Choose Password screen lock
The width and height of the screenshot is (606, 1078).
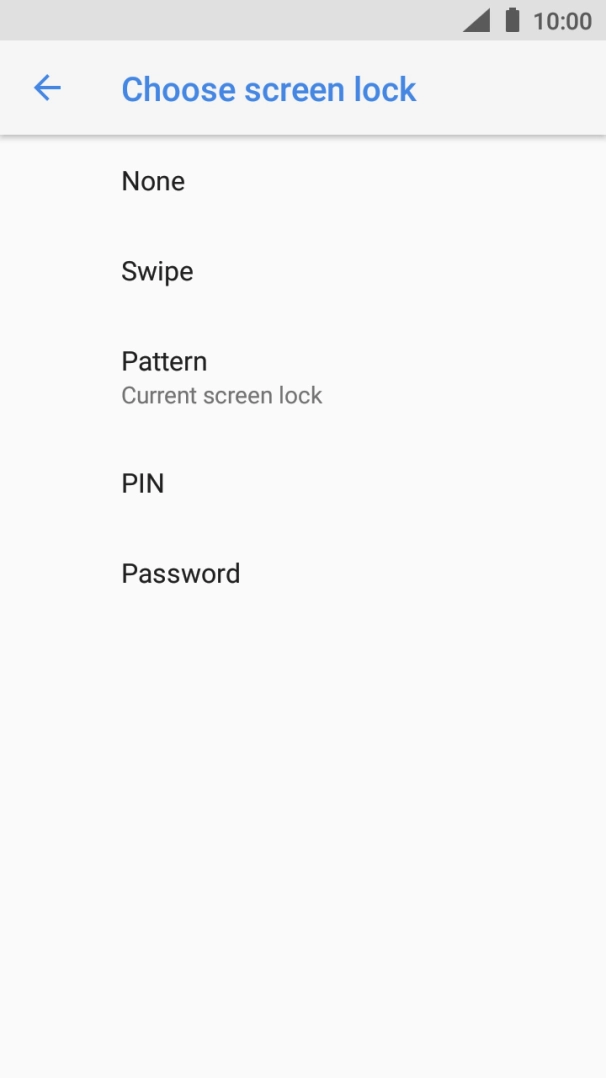tap(303, 573)
